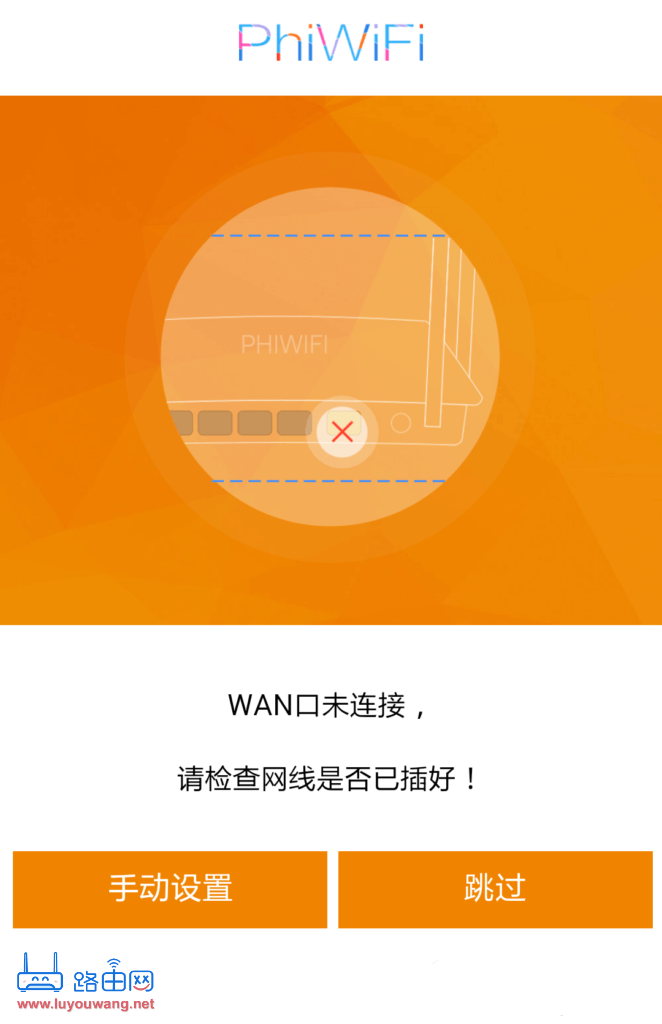Tap the 手动设置 manual setup button
This screenshot has height=1024, width=662.
coord(170,889)
